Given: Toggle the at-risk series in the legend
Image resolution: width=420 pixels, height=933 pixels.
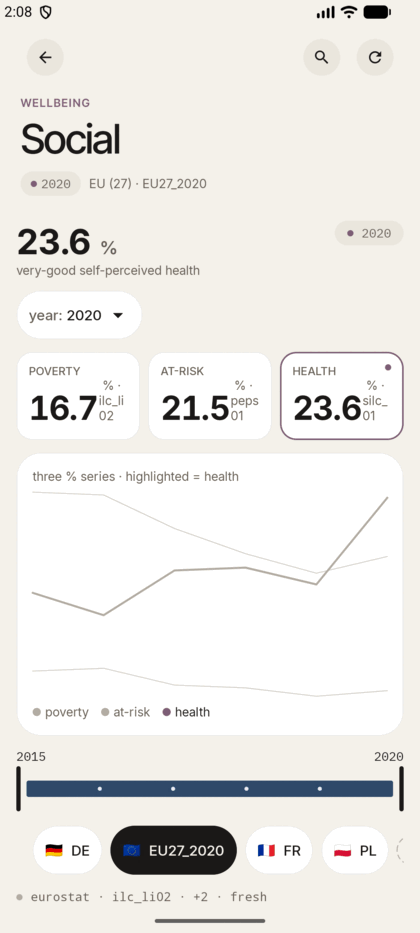Looking at the screenshot, I should 126,712.
